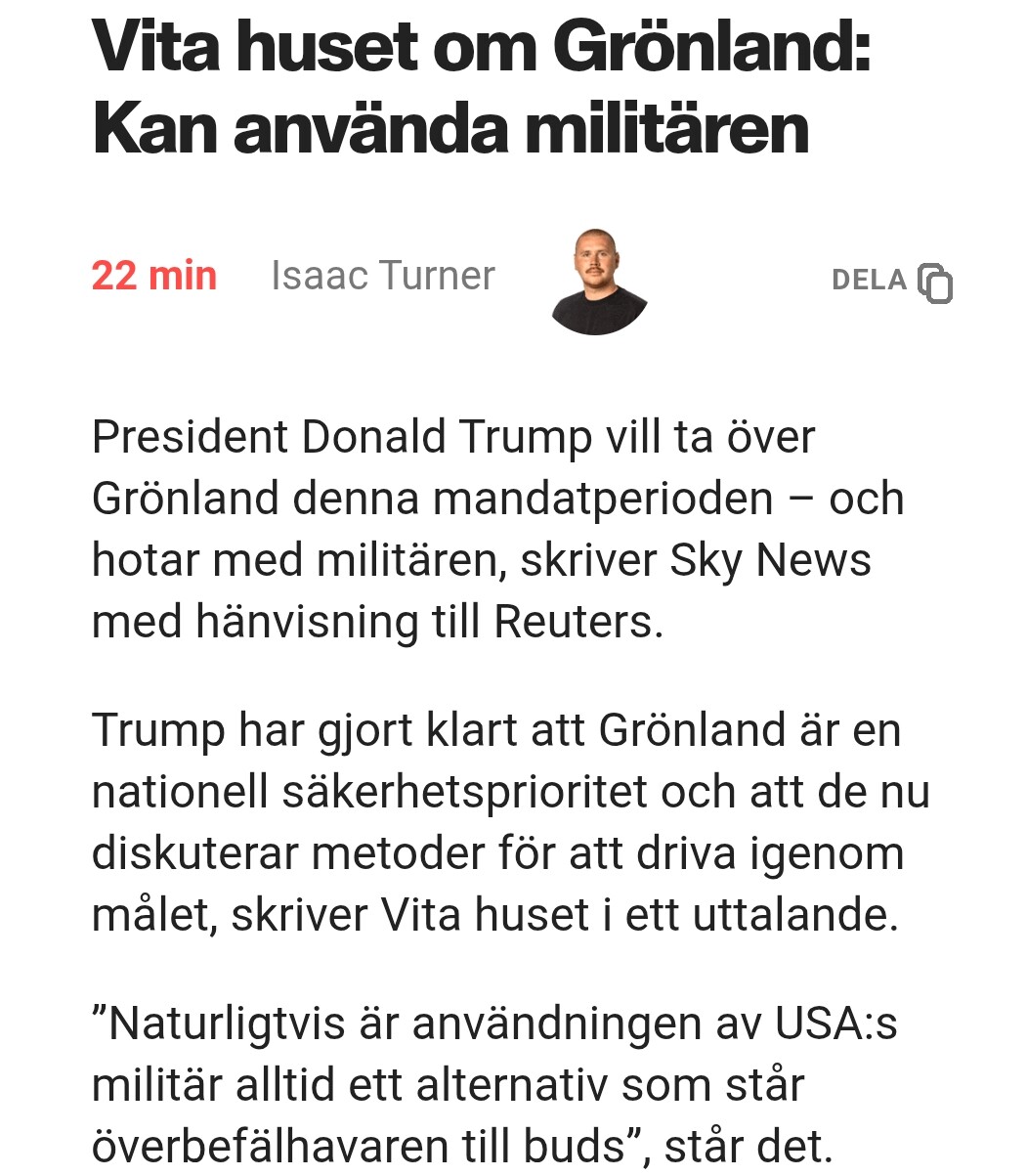Screen dimensions: 1027x1176
Task: Tap the DELA share button
Action: click(x=891, y=281)
